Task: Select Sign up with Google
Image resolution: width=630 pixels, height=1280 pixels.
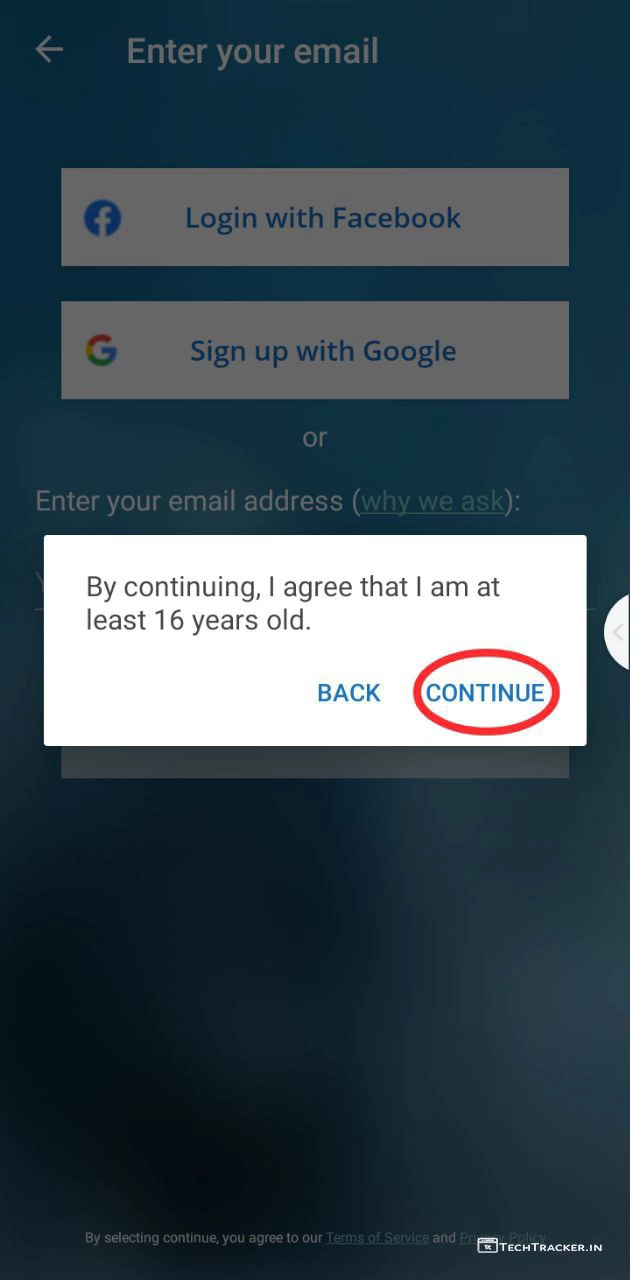Action: click(315, 350)
